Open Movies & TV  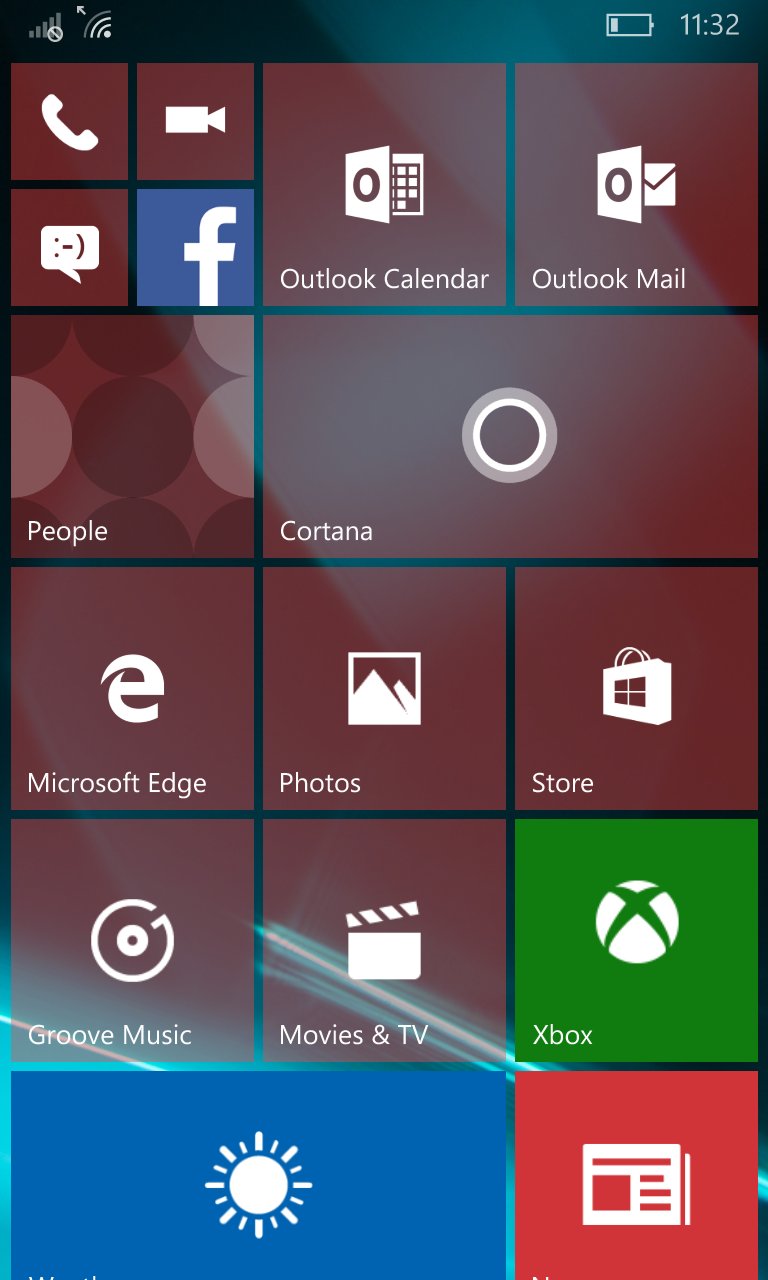(384, 941)
